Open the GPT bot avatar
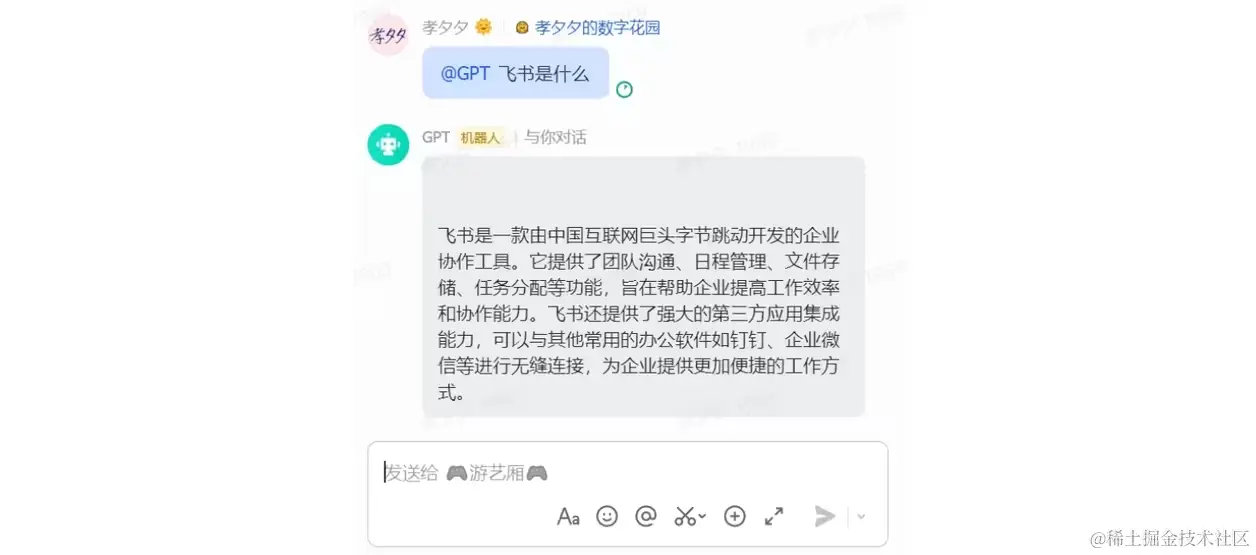 (x=388, y=145)
